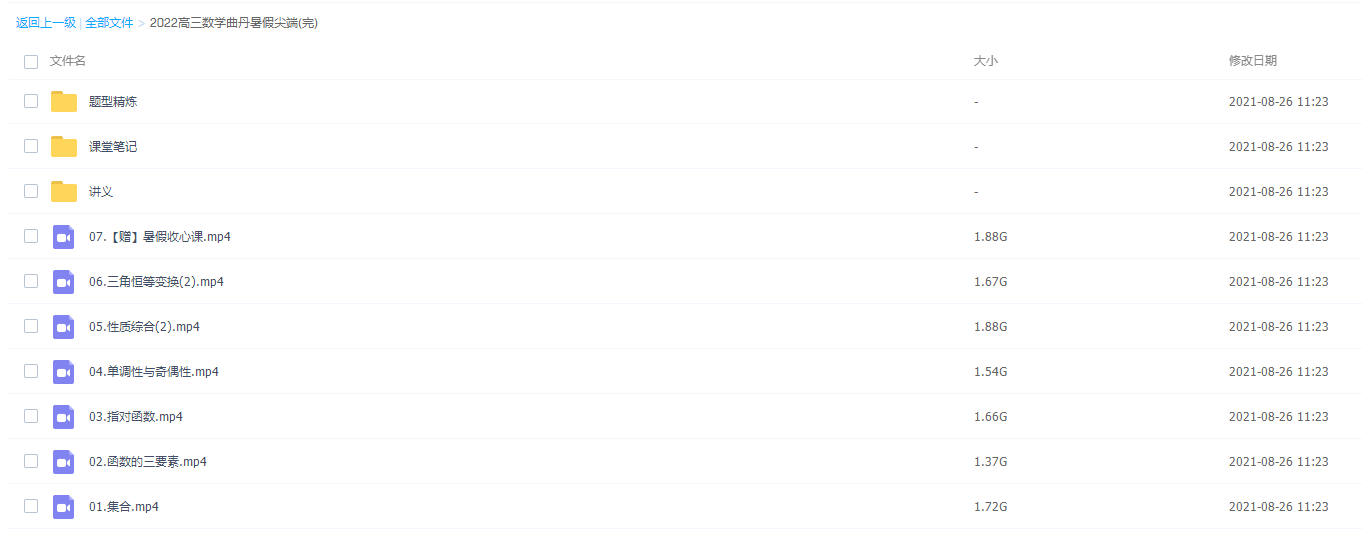Sort the list by 大小 column
The height and width of the screenshot is (538, 1362).
(x=985, y=61)
